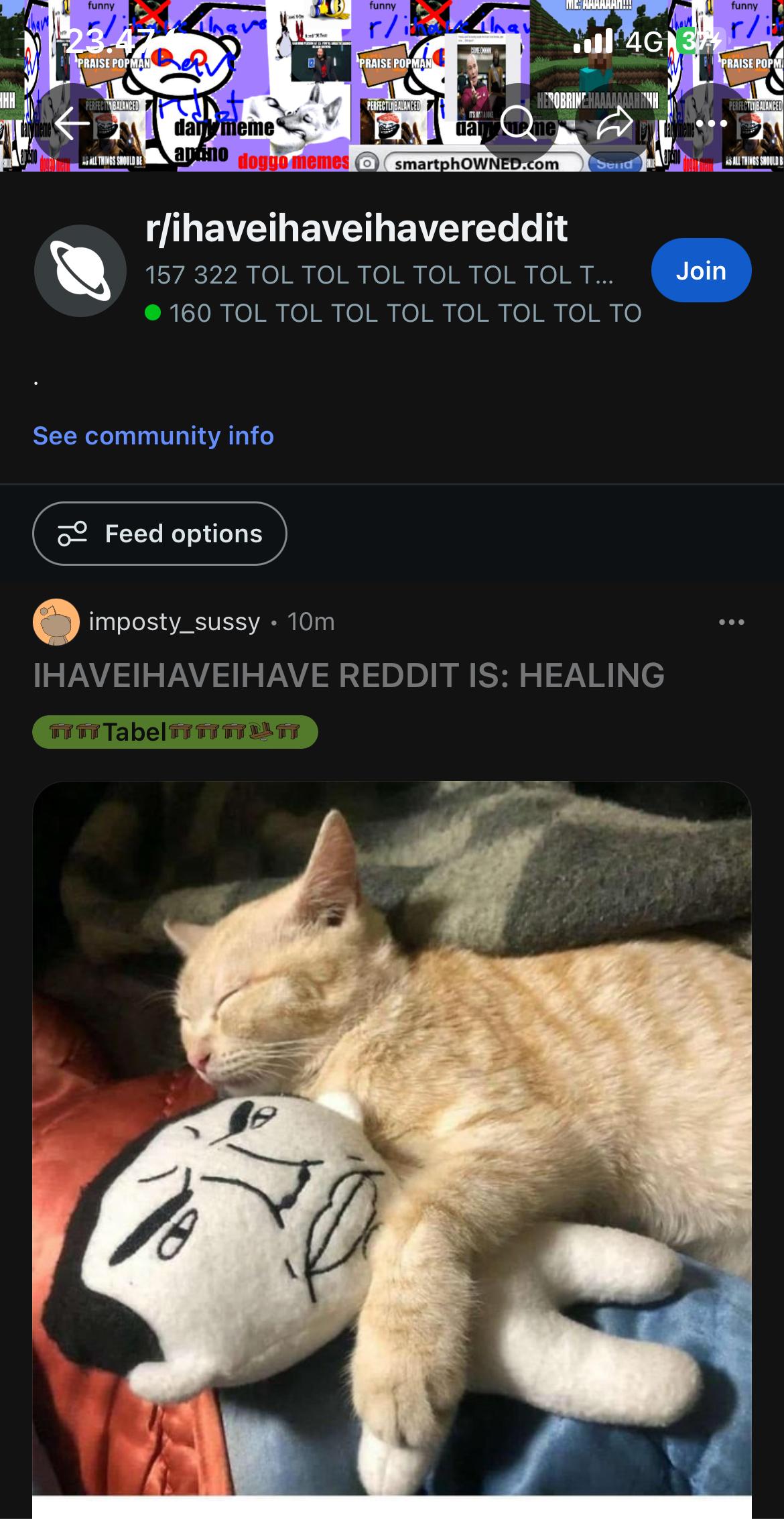Open Feed options

click(159, 534)
